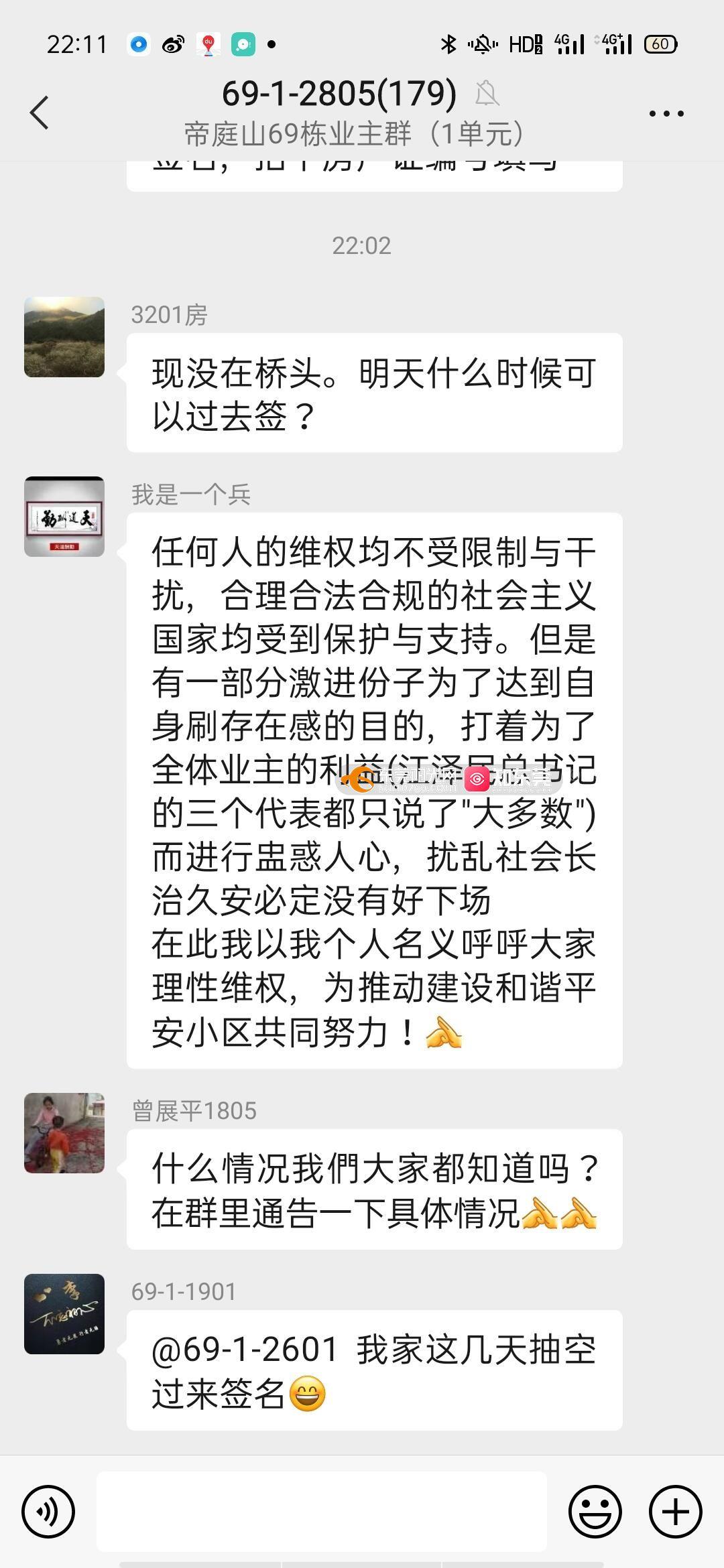The width and height of the screenshot is (724, 1568).
Task: Switch to voice message input
Action: 48,1512
